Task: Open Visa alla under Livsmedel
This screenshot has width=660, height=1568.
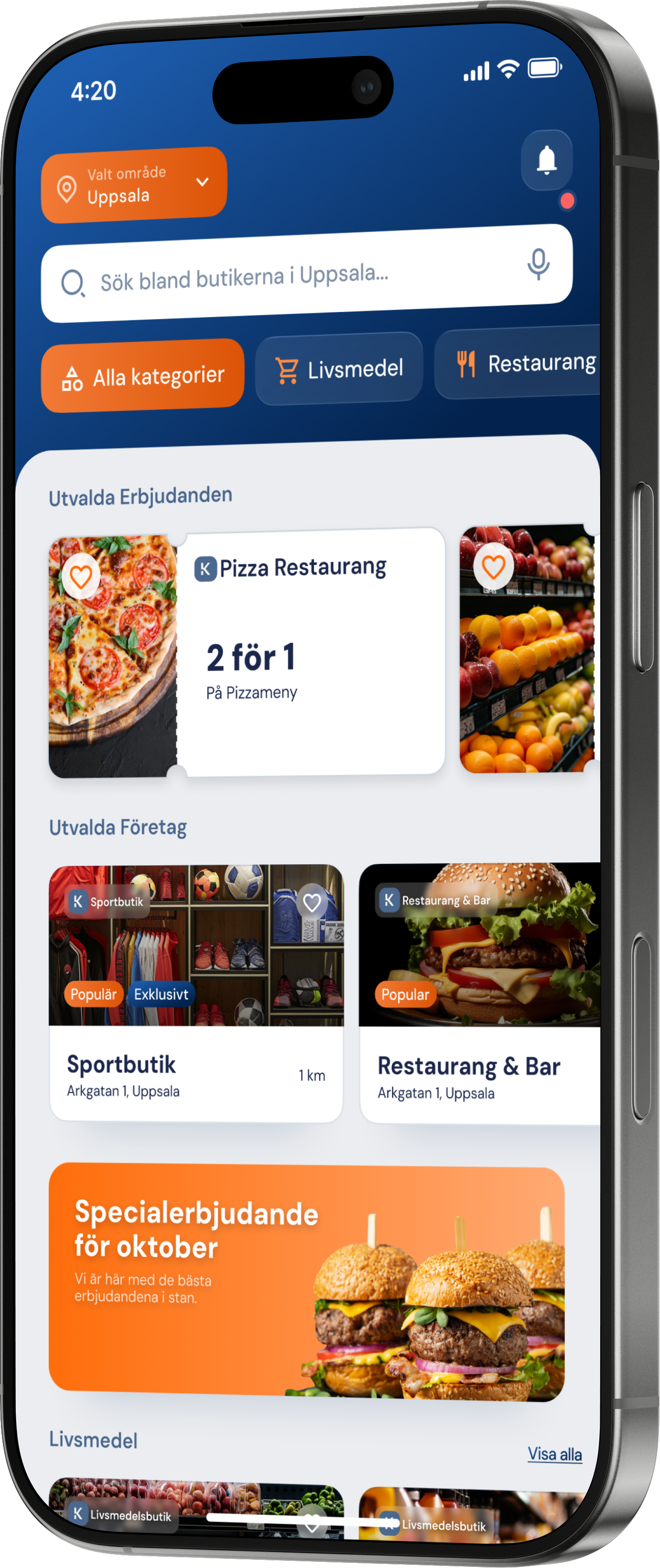Action: [x=555, y=1455]
